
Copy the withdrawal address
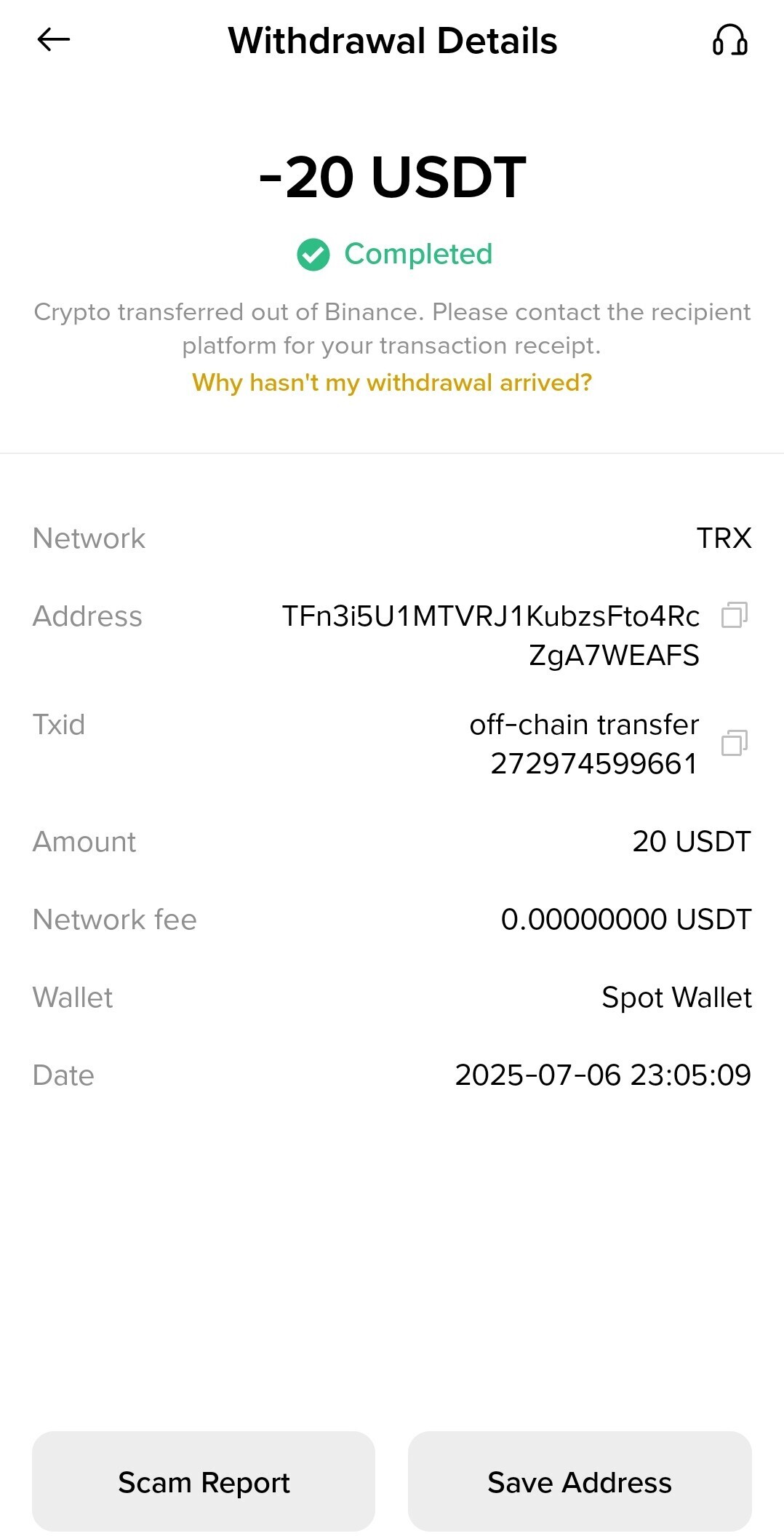[x=734, y=615]
